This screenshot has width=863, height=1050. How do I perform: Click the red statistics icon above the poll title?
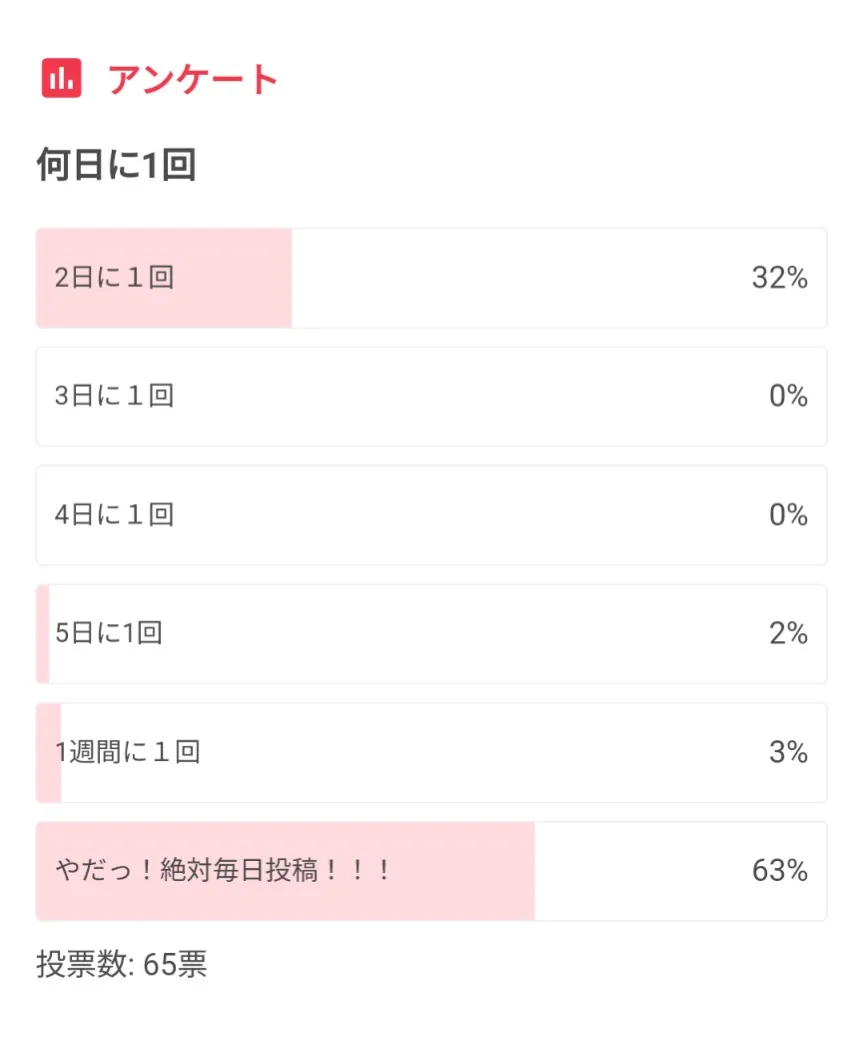click(x=62, y=78)
